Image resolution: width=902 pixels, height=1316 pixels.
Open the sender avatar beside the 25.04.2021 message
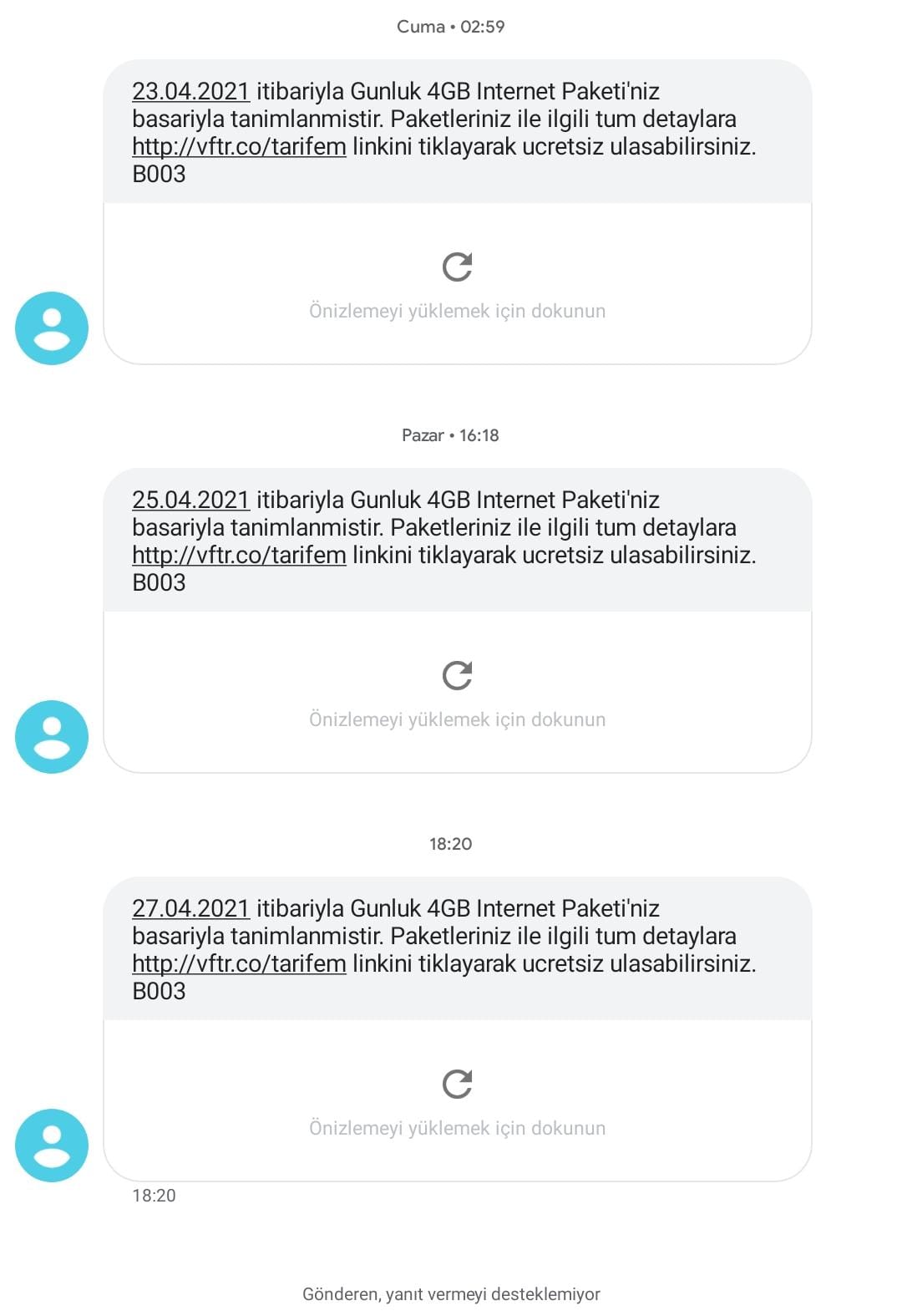pos(52,737)
